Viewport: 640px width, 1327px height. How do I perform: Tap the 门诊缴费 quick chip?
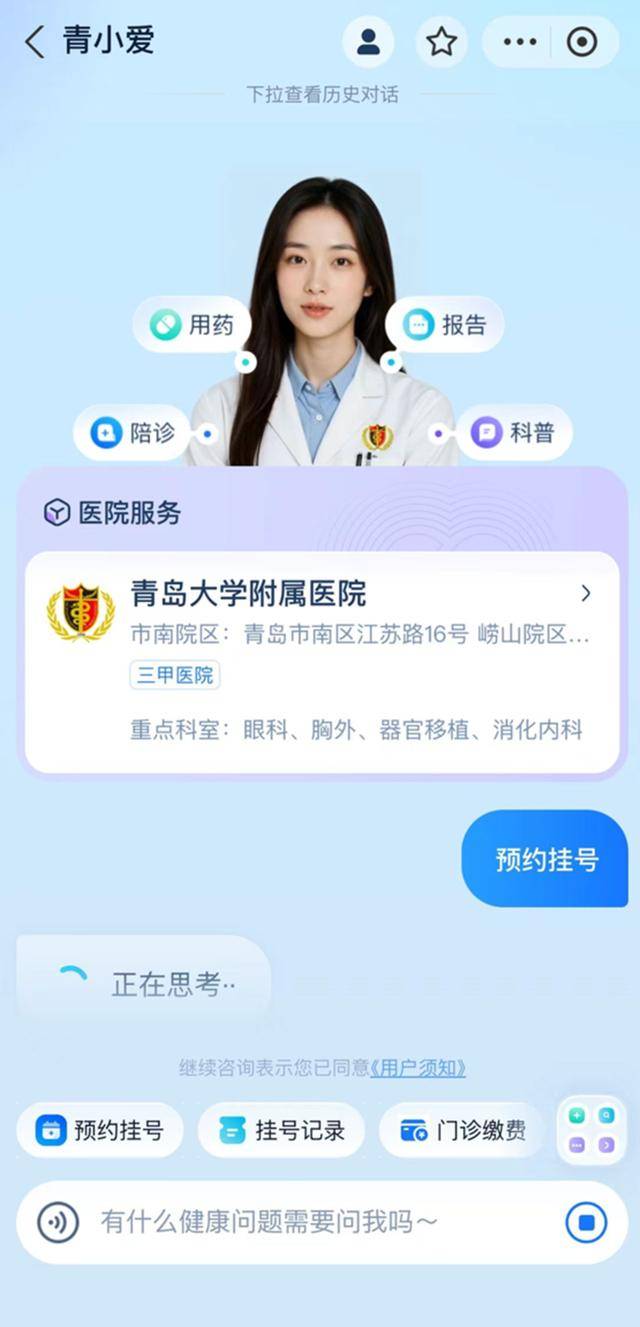462,1130
